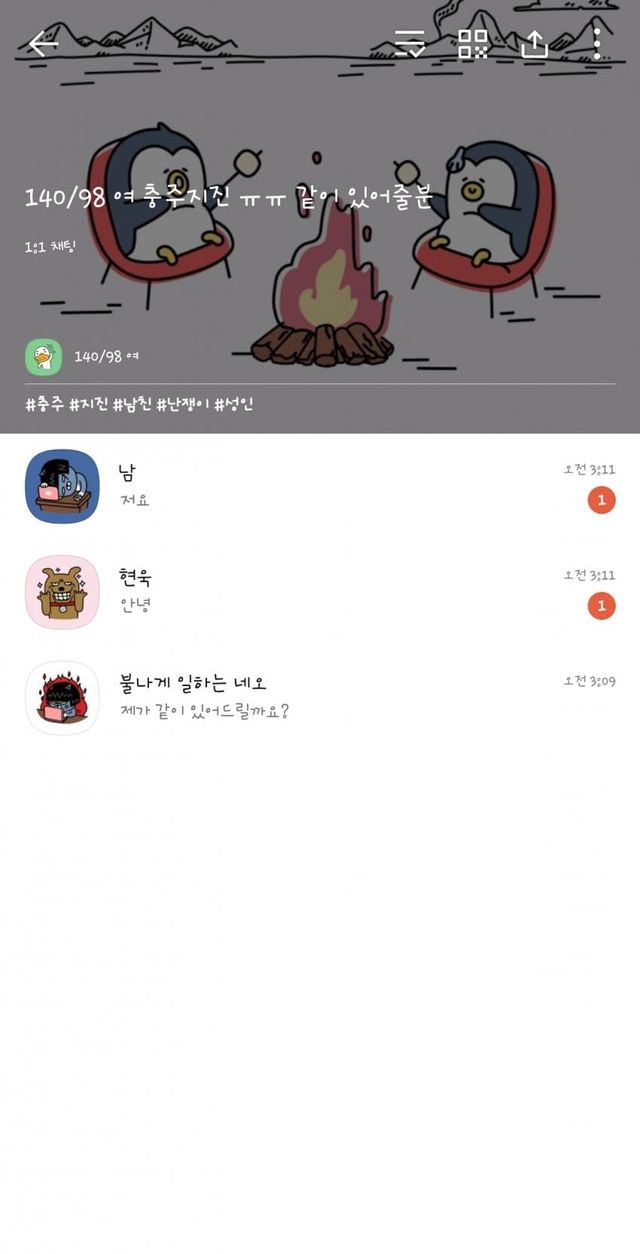Show the QR code for this chatroom
Viewport: 640px width, 1254px height.
pyautogui.click(x=473, y=43)
